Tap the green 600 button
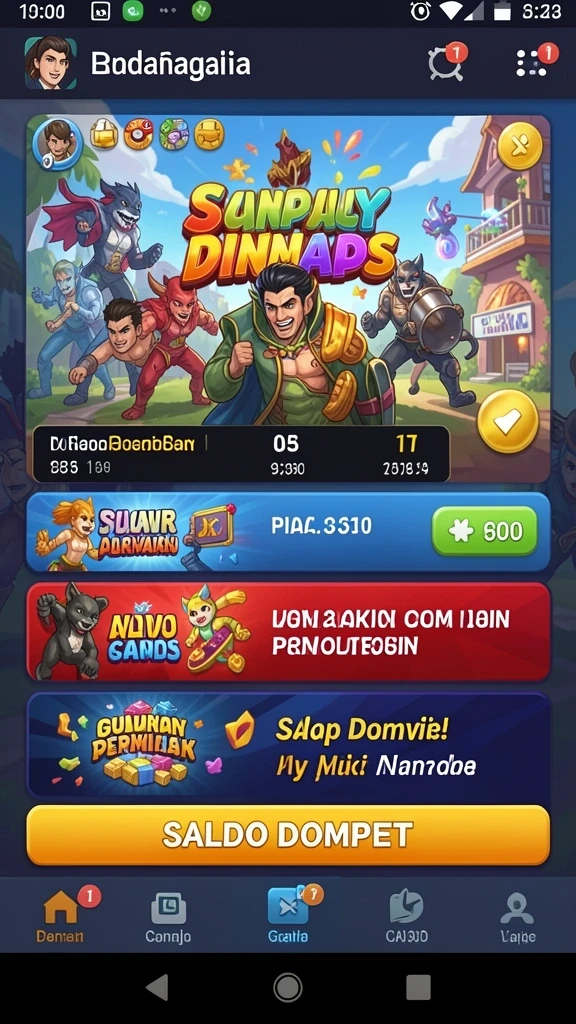The image size is (576, 1024). [485, 531]
